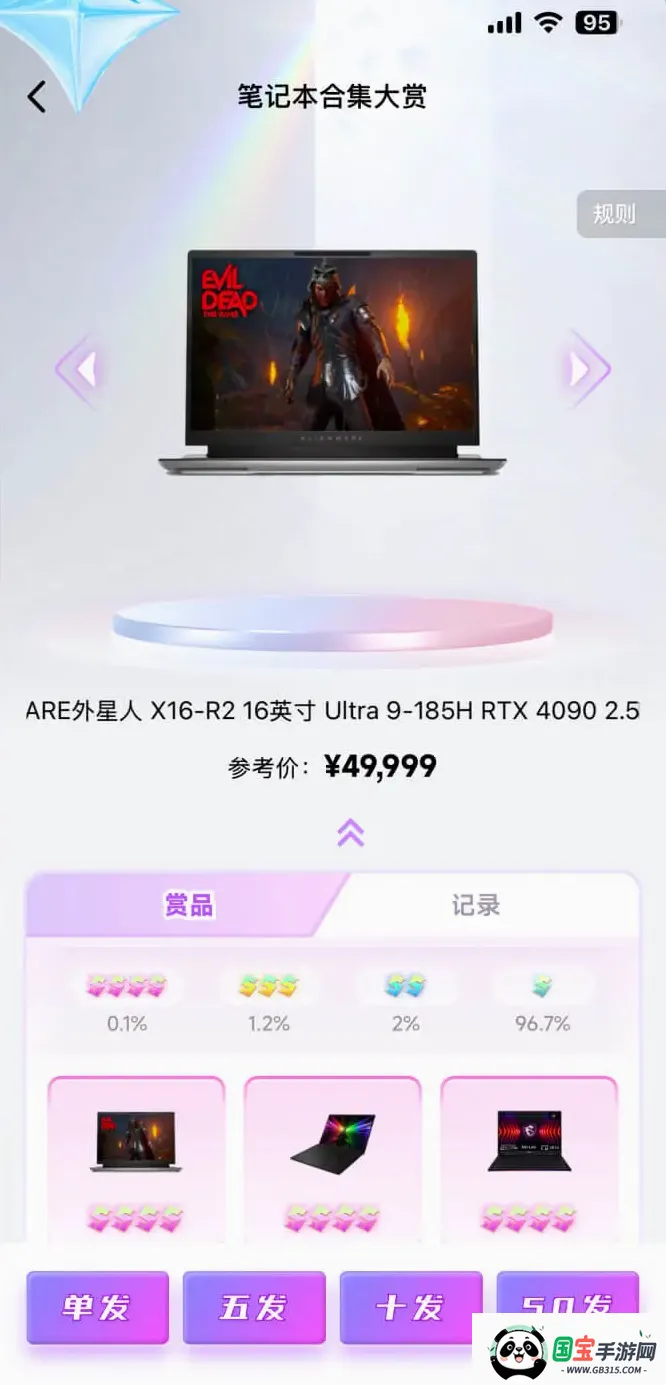This screenshot has width=666, height=1385.
Task: Open the MSI laptop prize card
Action: (529, 1160)
